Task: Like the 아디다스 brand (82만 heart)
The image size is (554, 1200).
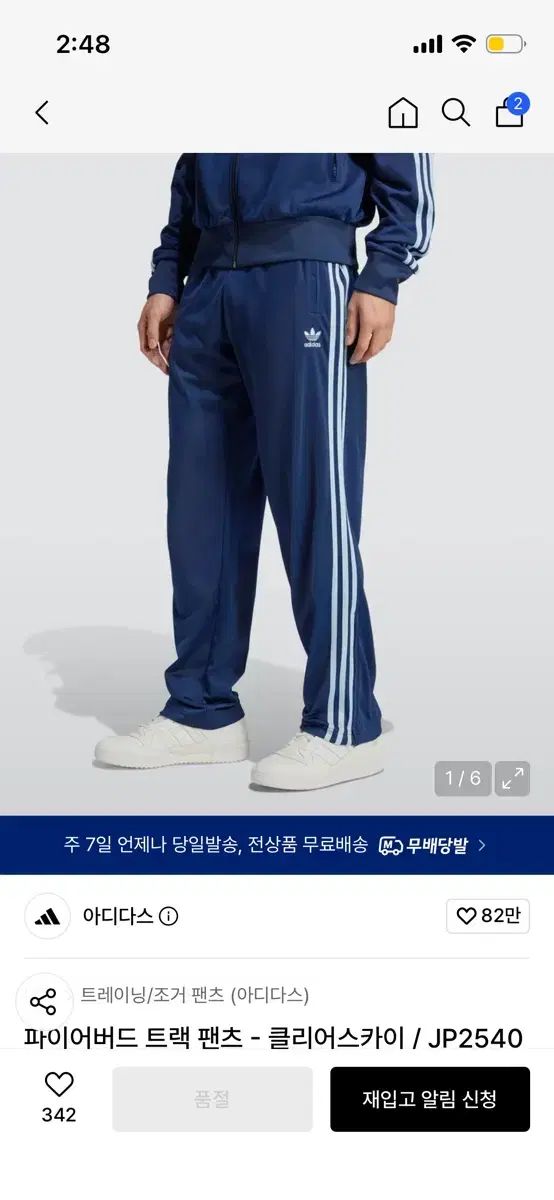Action: pos(488,916)
